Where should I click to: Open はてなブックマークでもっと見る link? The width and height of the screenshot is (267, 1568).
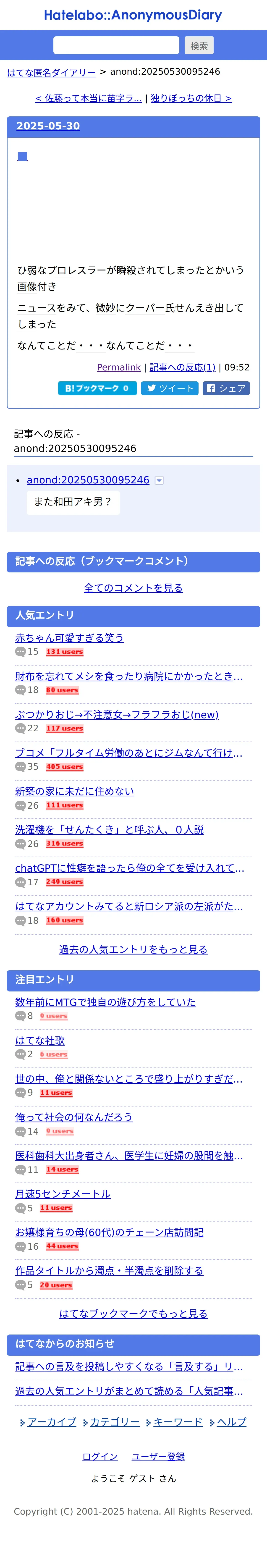click(133, 1314)
